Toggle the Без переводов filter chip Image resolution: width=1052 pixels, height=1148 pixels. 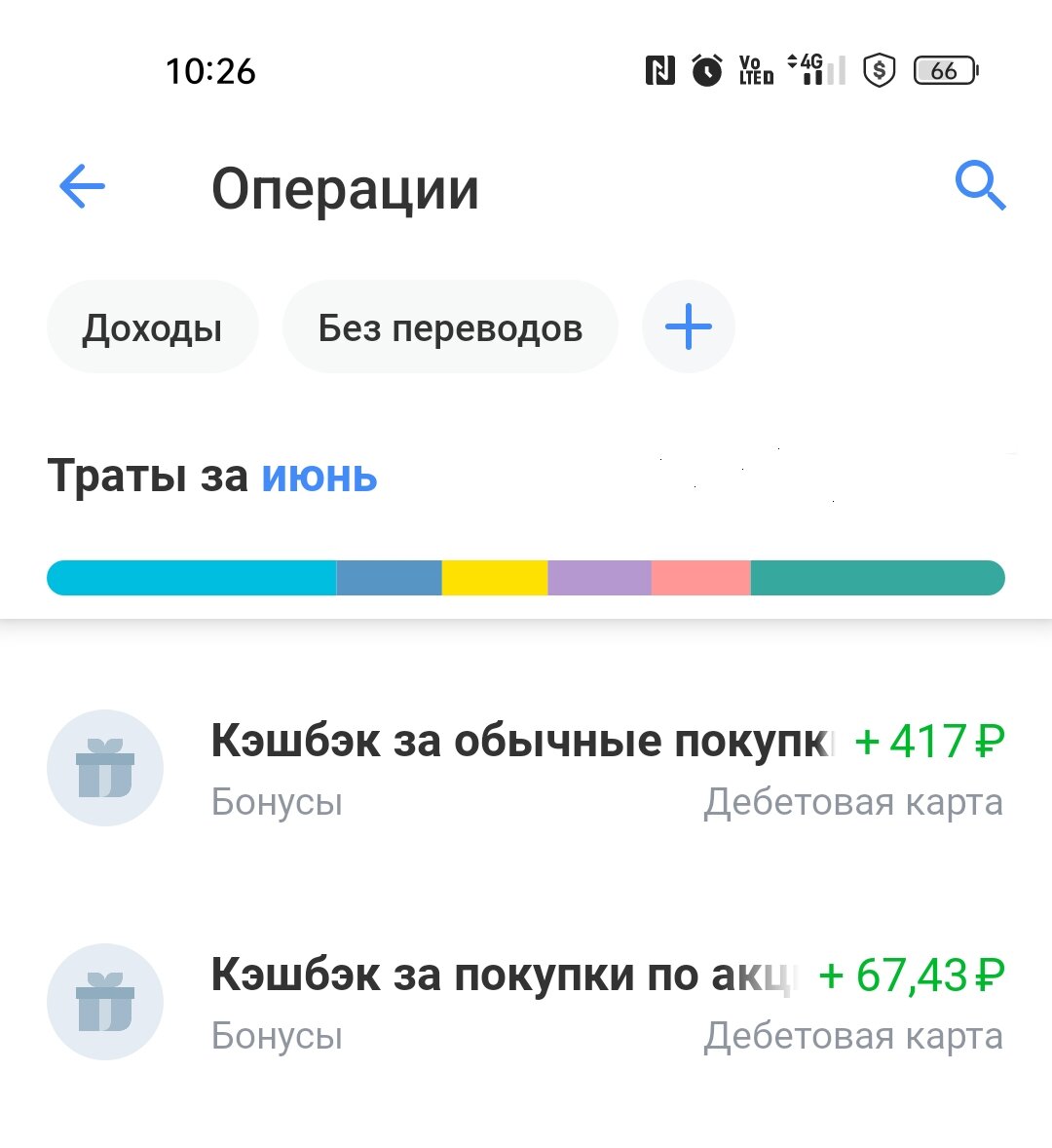point(450,326)
